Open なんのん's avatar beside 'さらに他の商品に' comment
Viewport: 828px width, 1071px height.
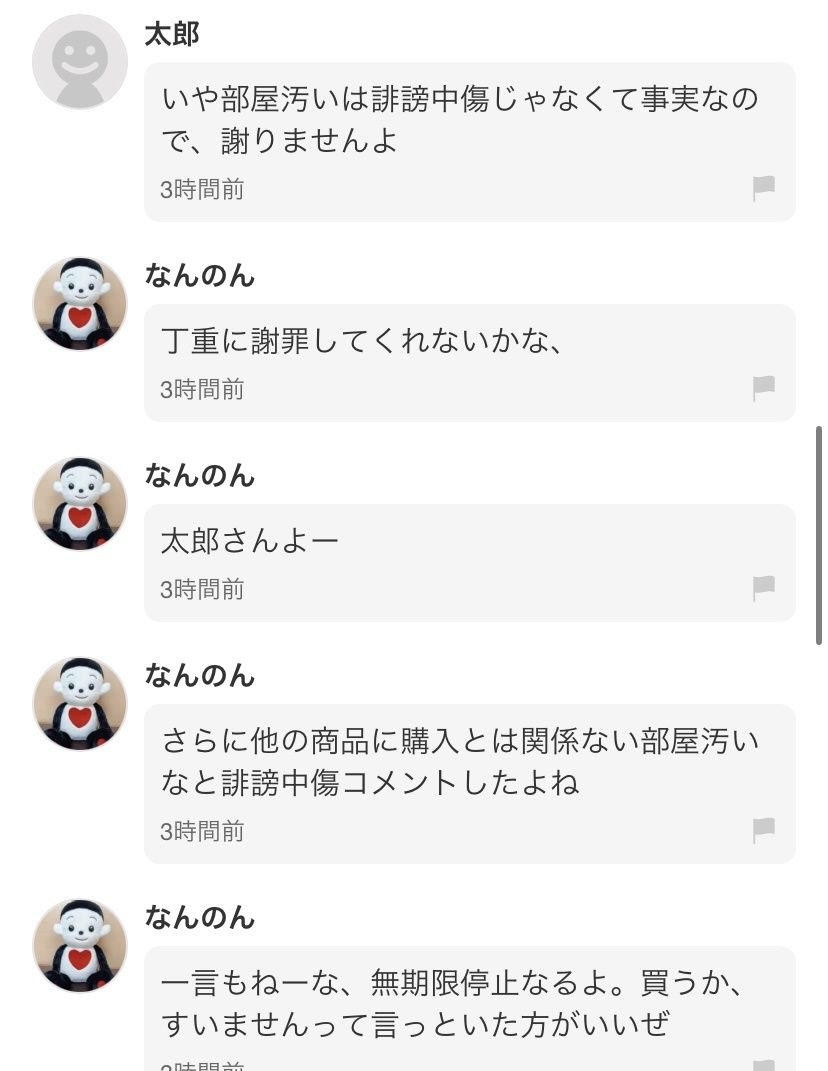point(80,704)
